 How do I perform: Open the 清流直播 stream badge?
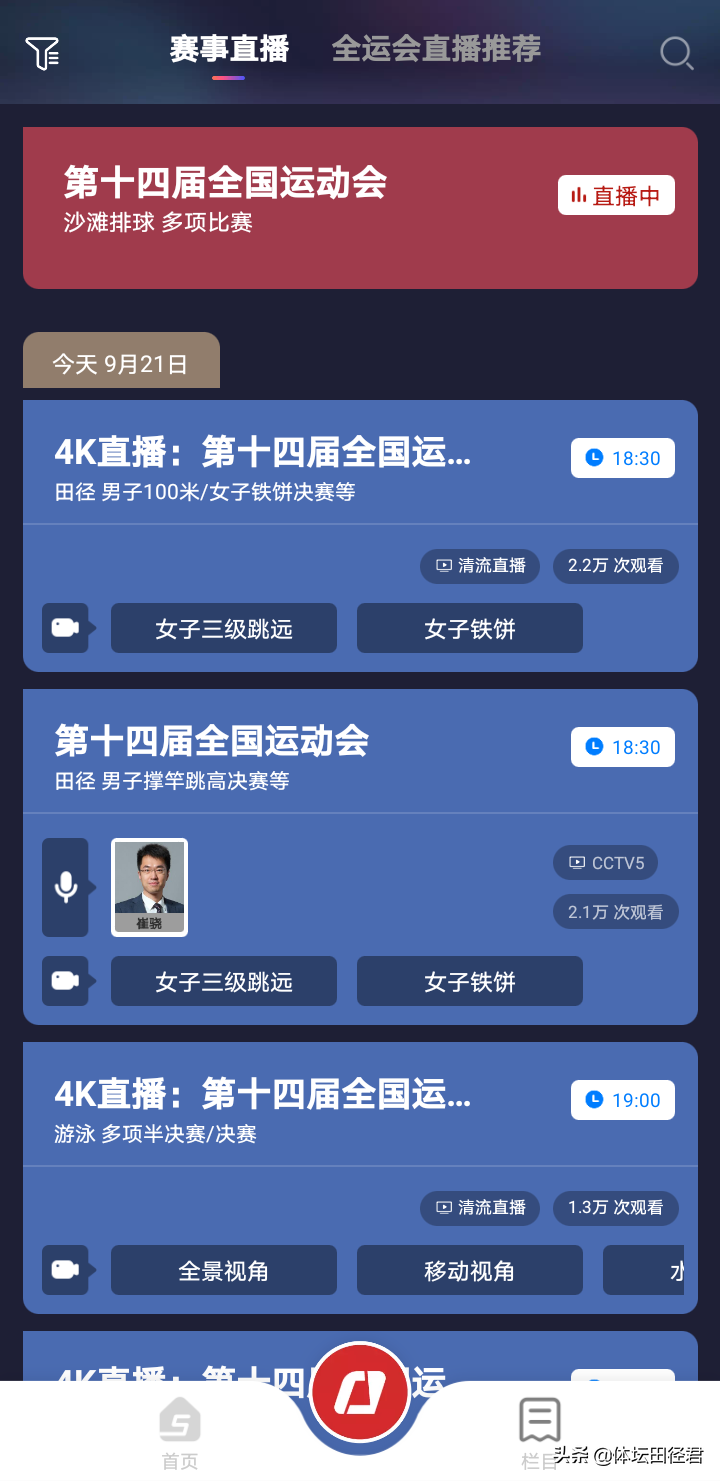480,566
